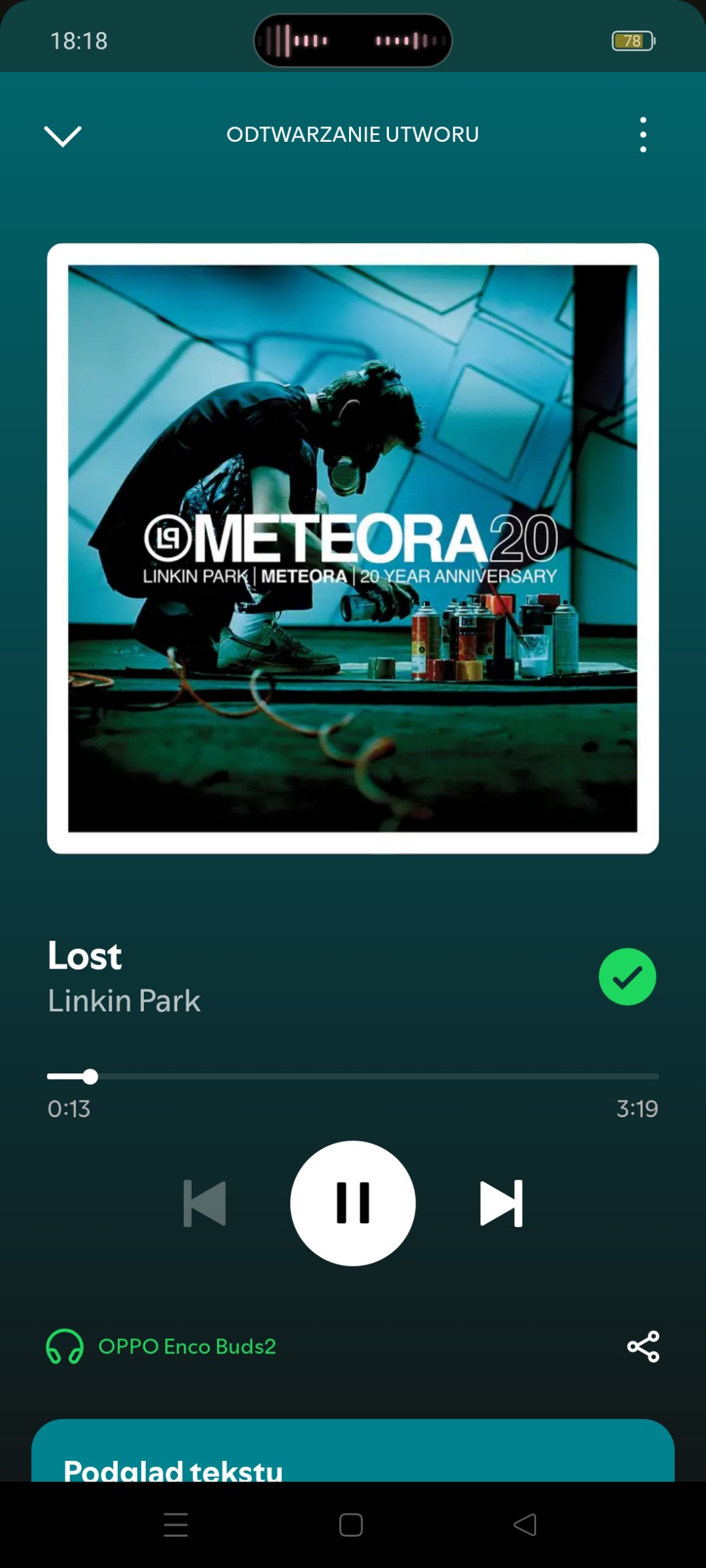Share the current song
The width and height of the screenshot is (706, 1568).
(x=643, y=1346)
